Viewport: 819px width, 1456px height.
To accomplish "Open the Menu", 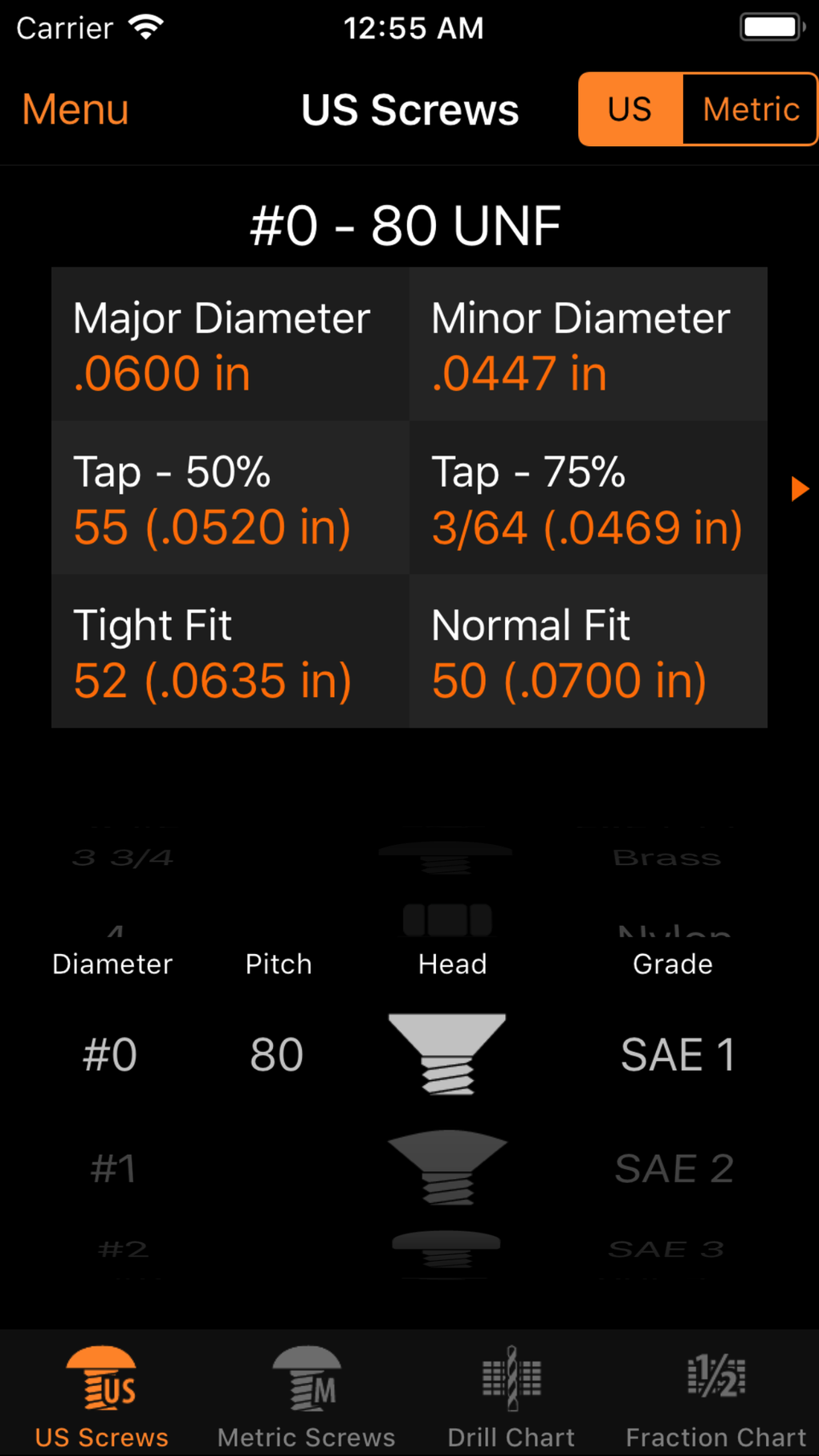I will 75,109.
